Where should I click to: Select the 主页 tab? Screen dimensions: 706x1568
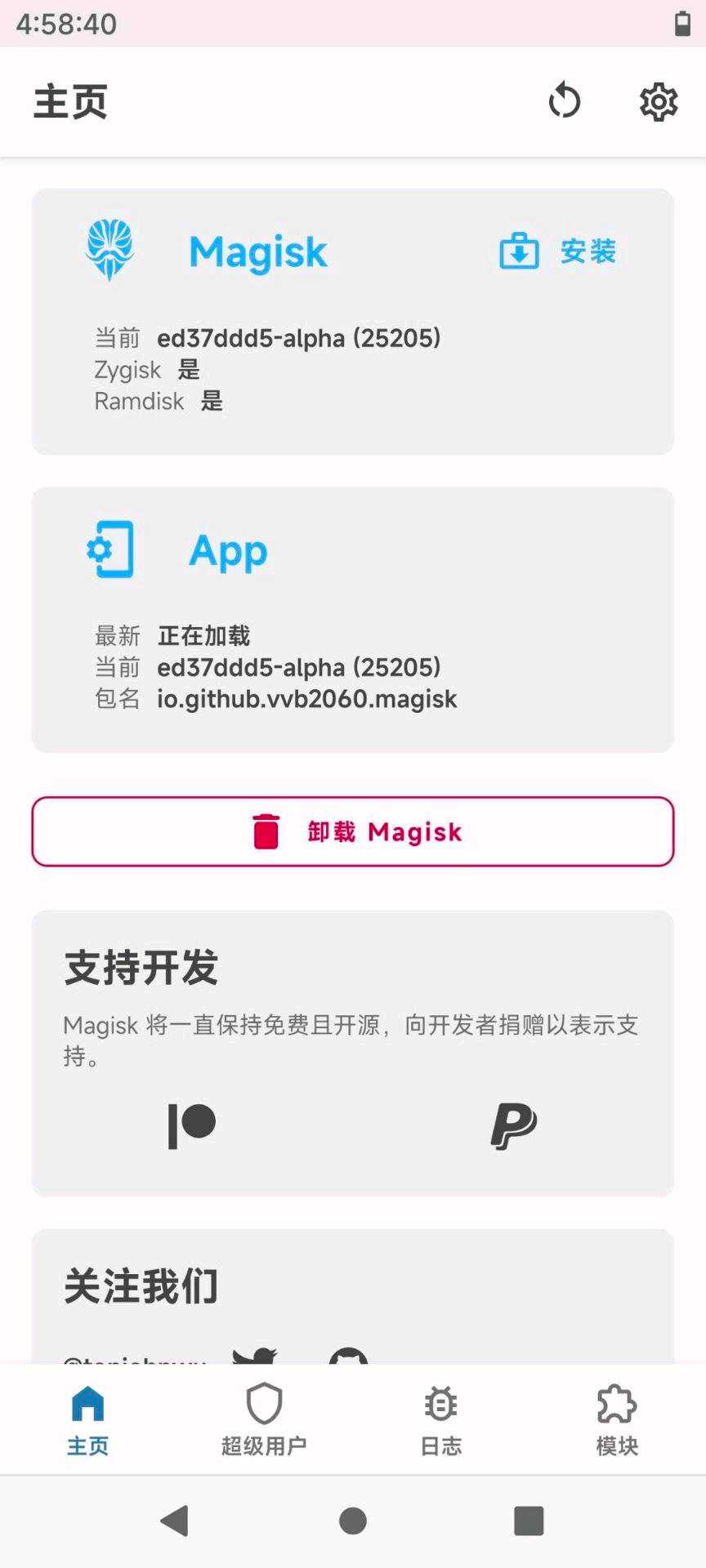pyautogui.click(x=87, y=1419)
